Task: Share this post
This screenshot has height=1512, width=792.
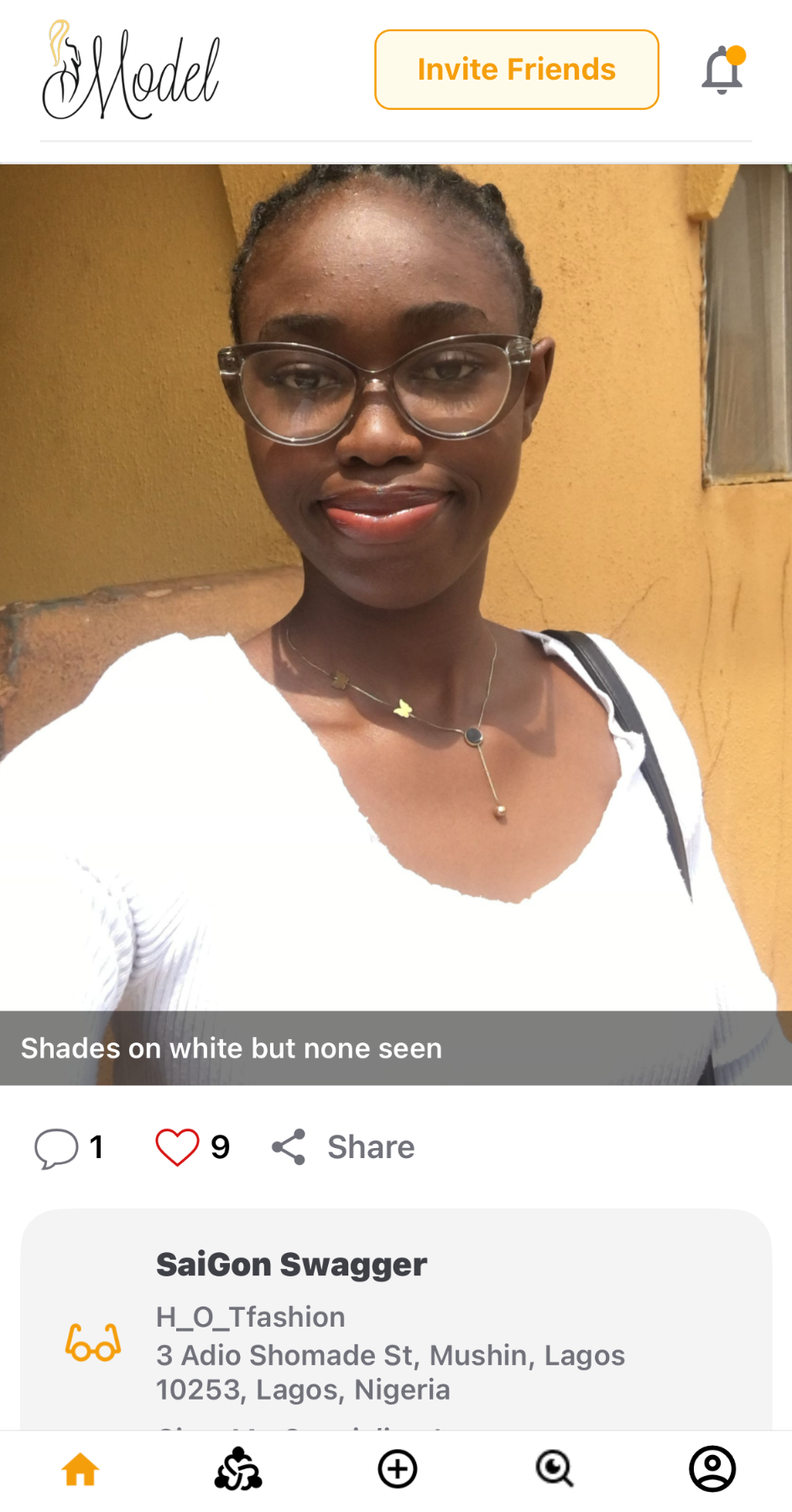Action: (344, 1147)
